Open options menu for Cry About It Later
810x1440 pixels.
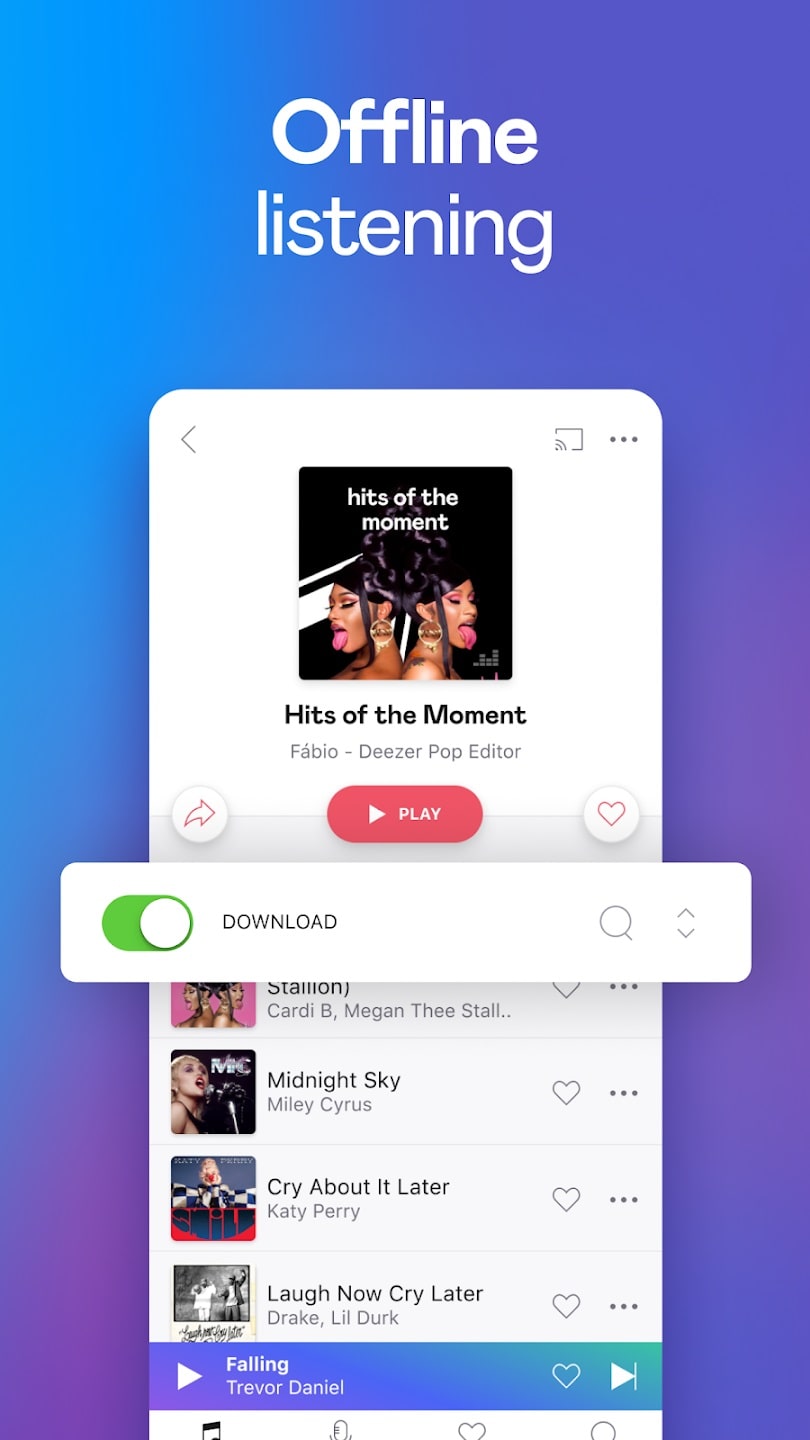click(x=624, y=1199)
